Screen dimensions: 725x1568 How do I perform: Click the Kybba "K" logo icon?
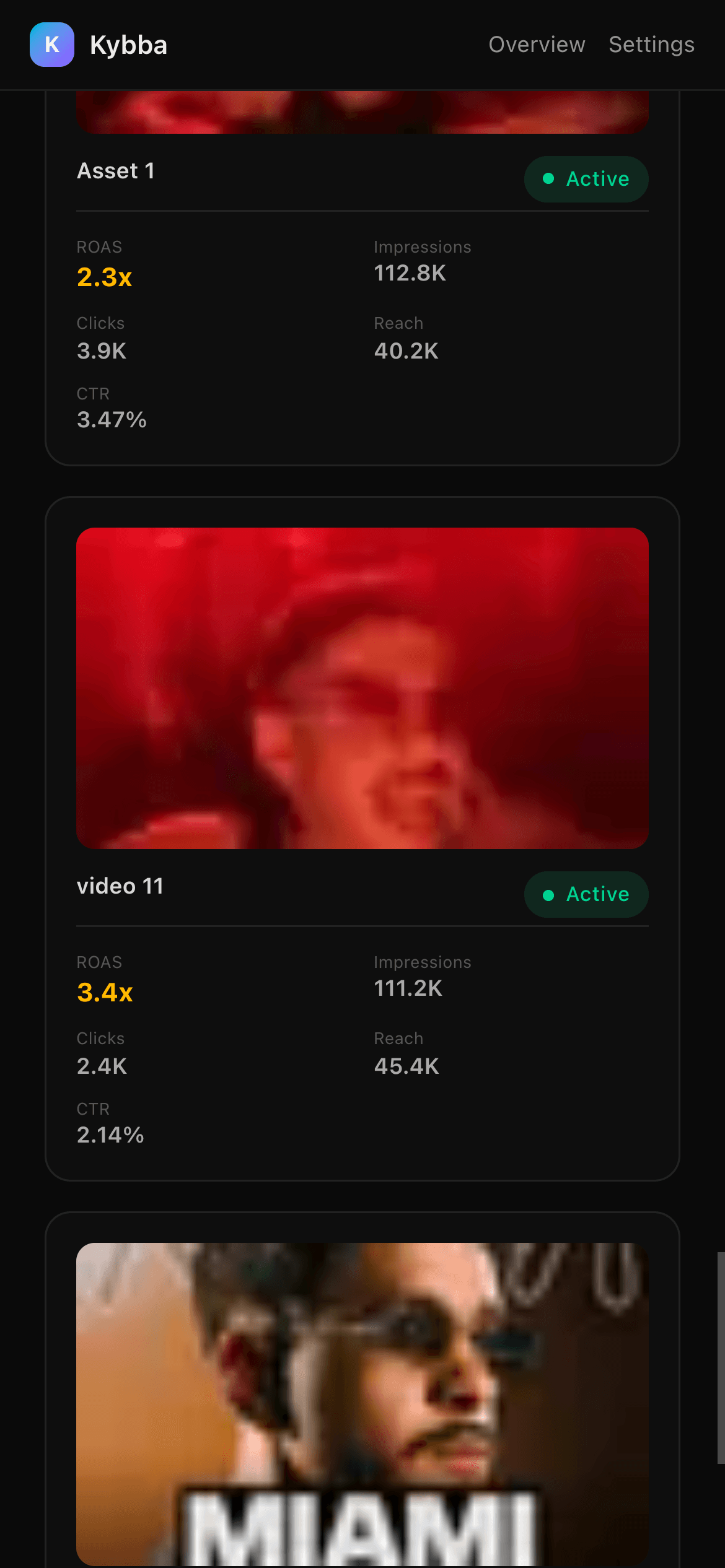pos(52,45)
